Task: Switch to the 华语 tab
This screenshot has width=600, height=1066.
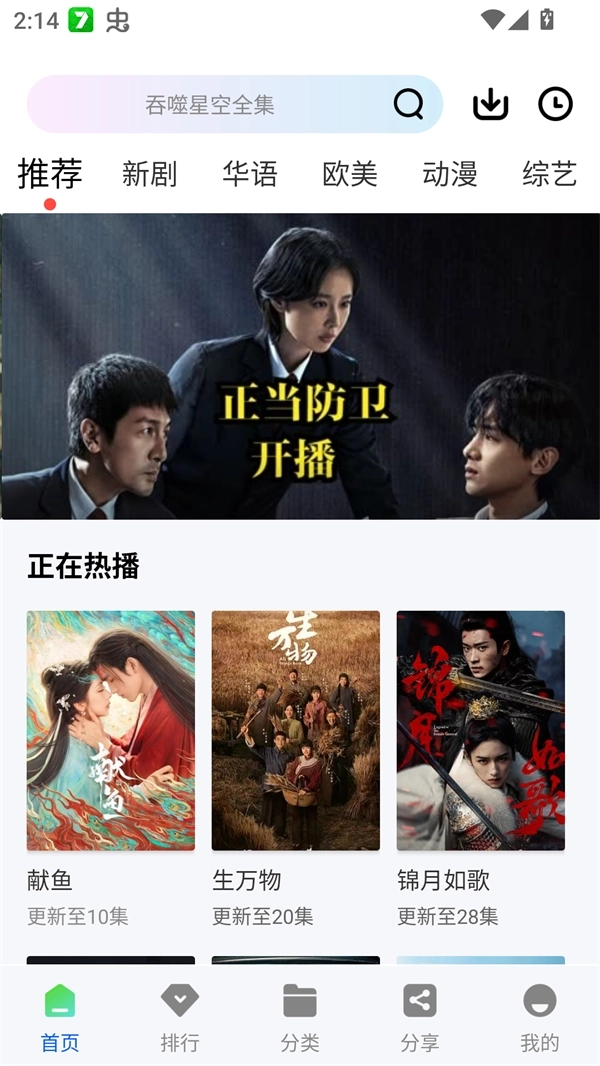Action: click(x=250, y=175)
